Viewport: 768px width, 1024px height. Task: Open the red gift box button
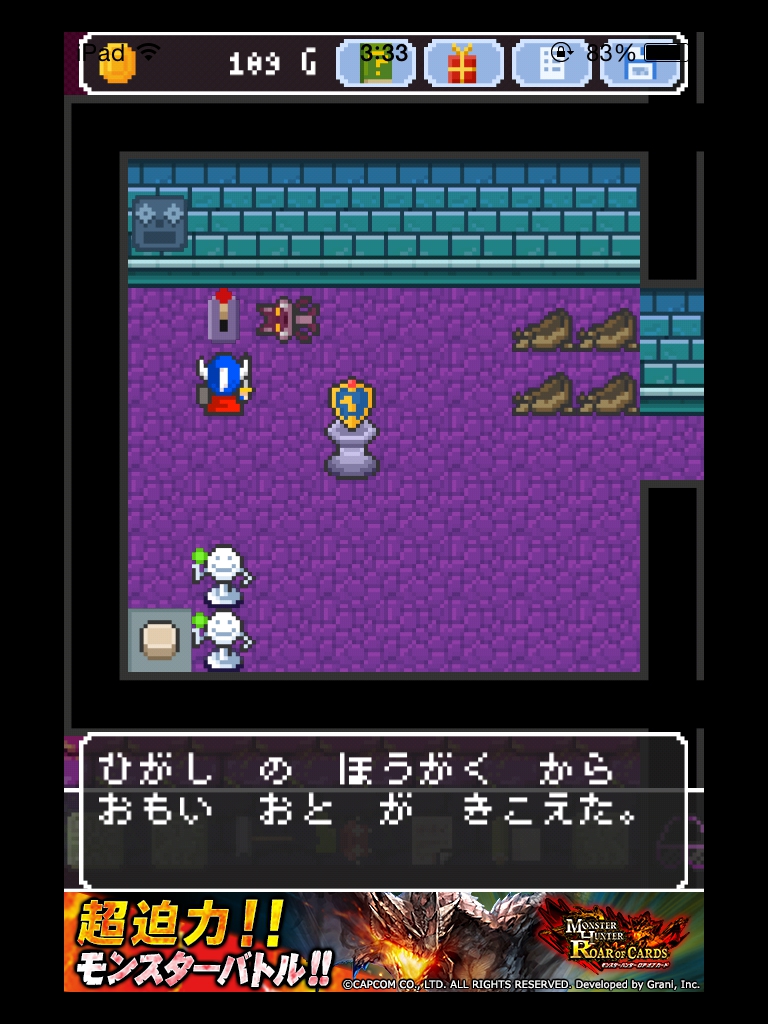(x=462, y=64)
